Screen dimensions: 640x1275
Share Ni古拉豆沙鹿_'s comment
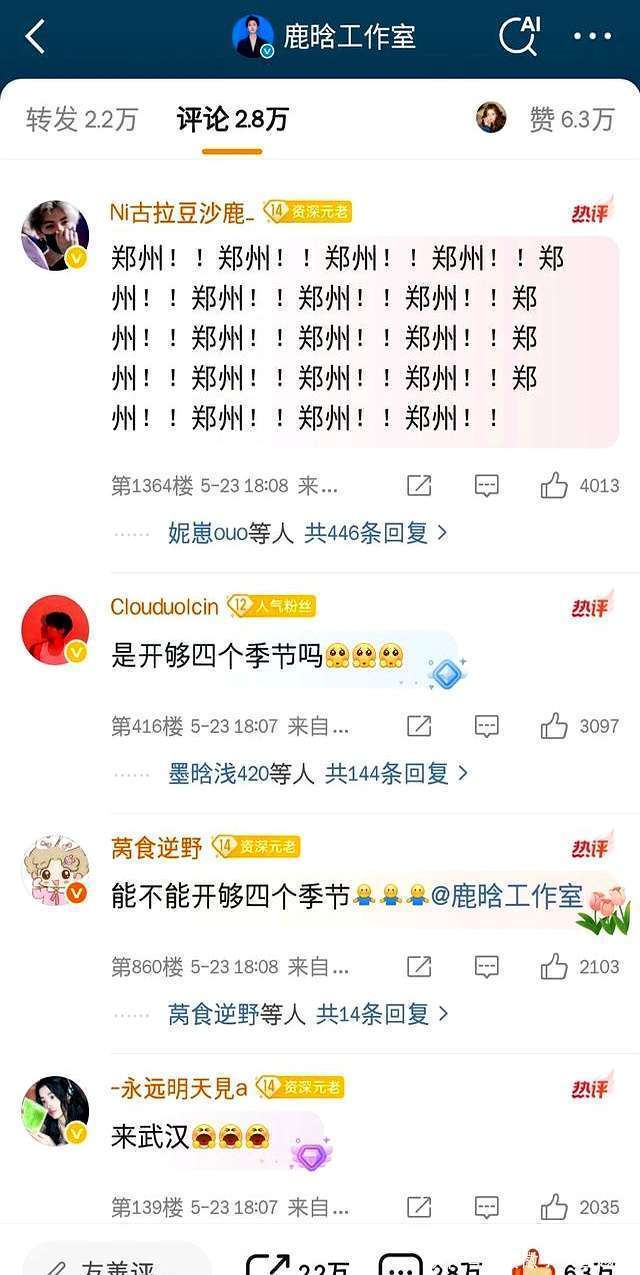[x=419, y=486]
